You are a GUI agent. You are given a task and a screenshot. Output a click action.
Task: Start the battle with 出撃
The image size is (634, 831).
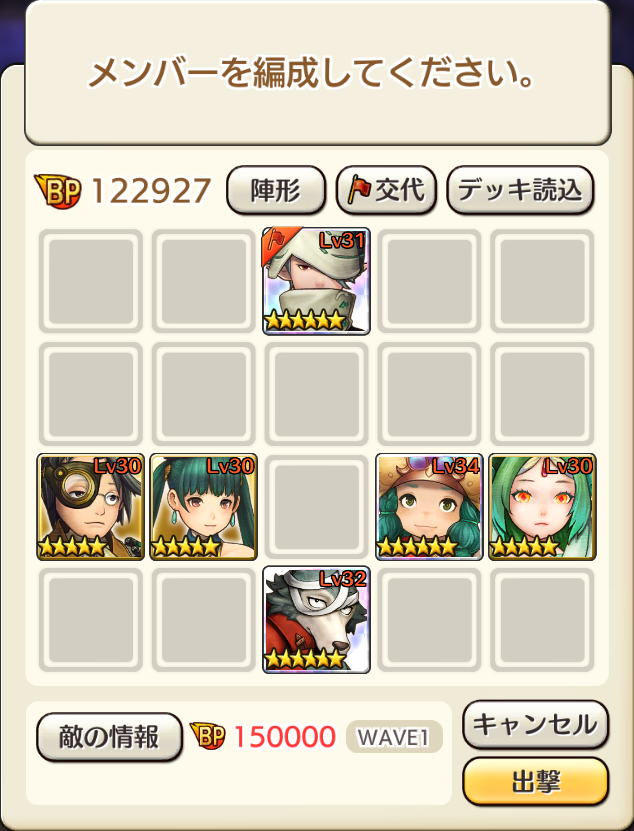[535, 779]
